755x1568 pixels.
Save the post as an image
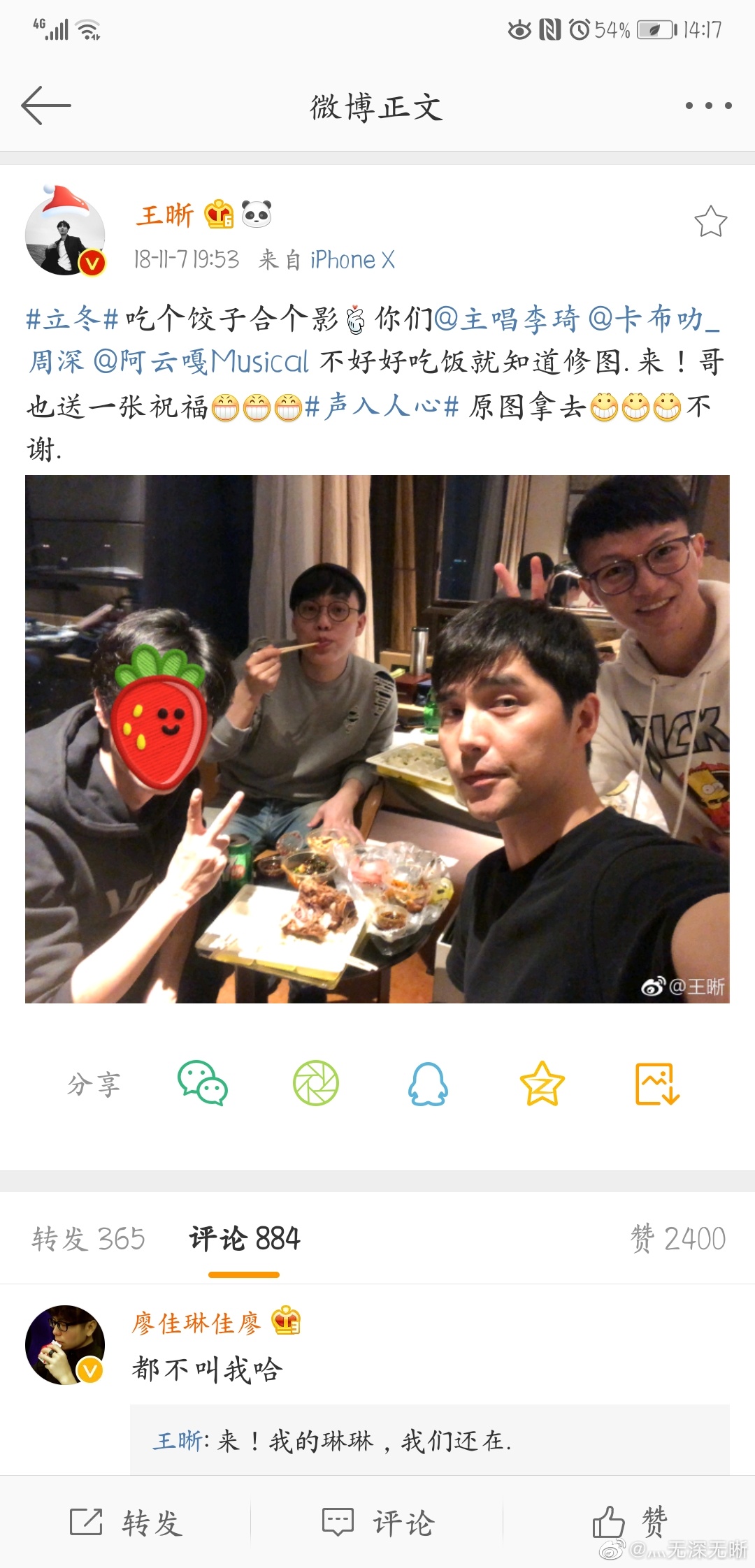[x=656, y=1083]
